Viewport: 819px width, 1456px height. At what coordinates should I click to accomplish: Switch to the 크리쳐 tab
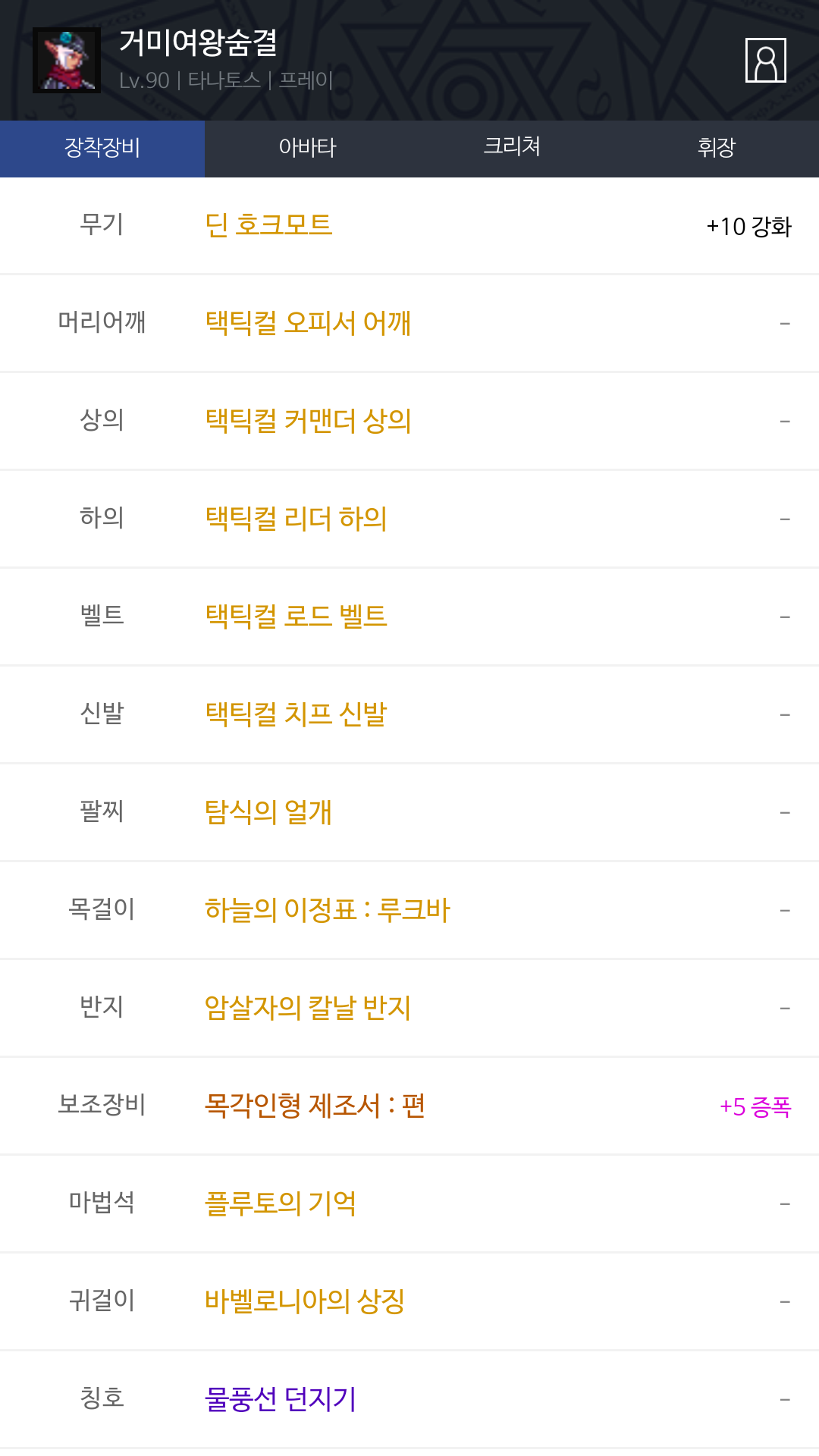tap(512, 148)
